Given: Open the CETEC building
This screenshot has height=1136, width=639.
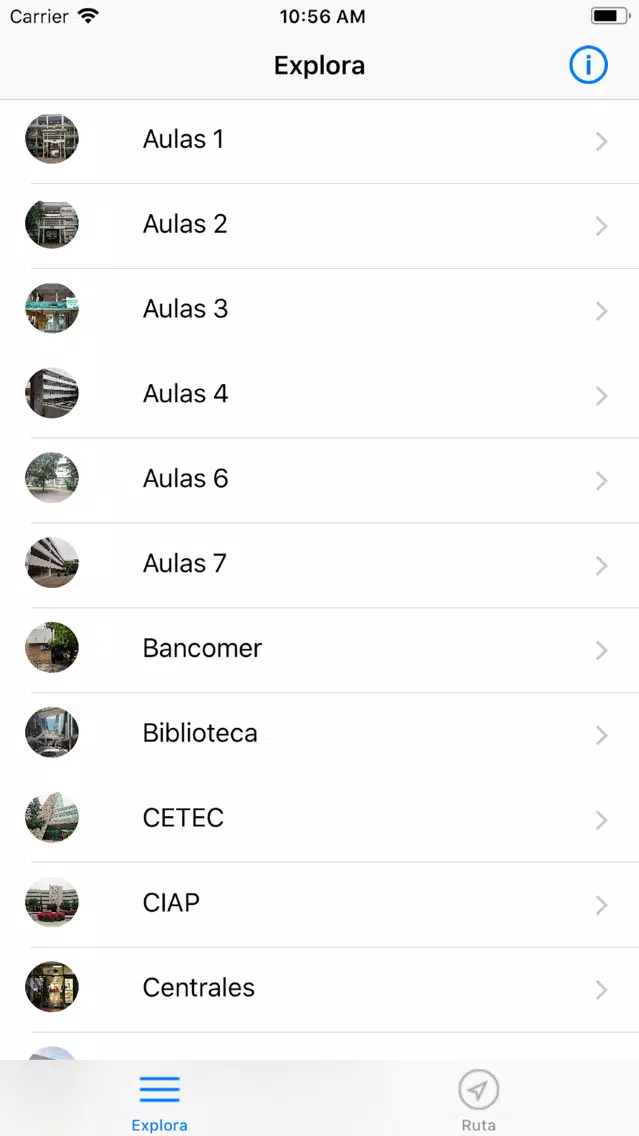Looking at the screenshot, I should coord(320,819).
